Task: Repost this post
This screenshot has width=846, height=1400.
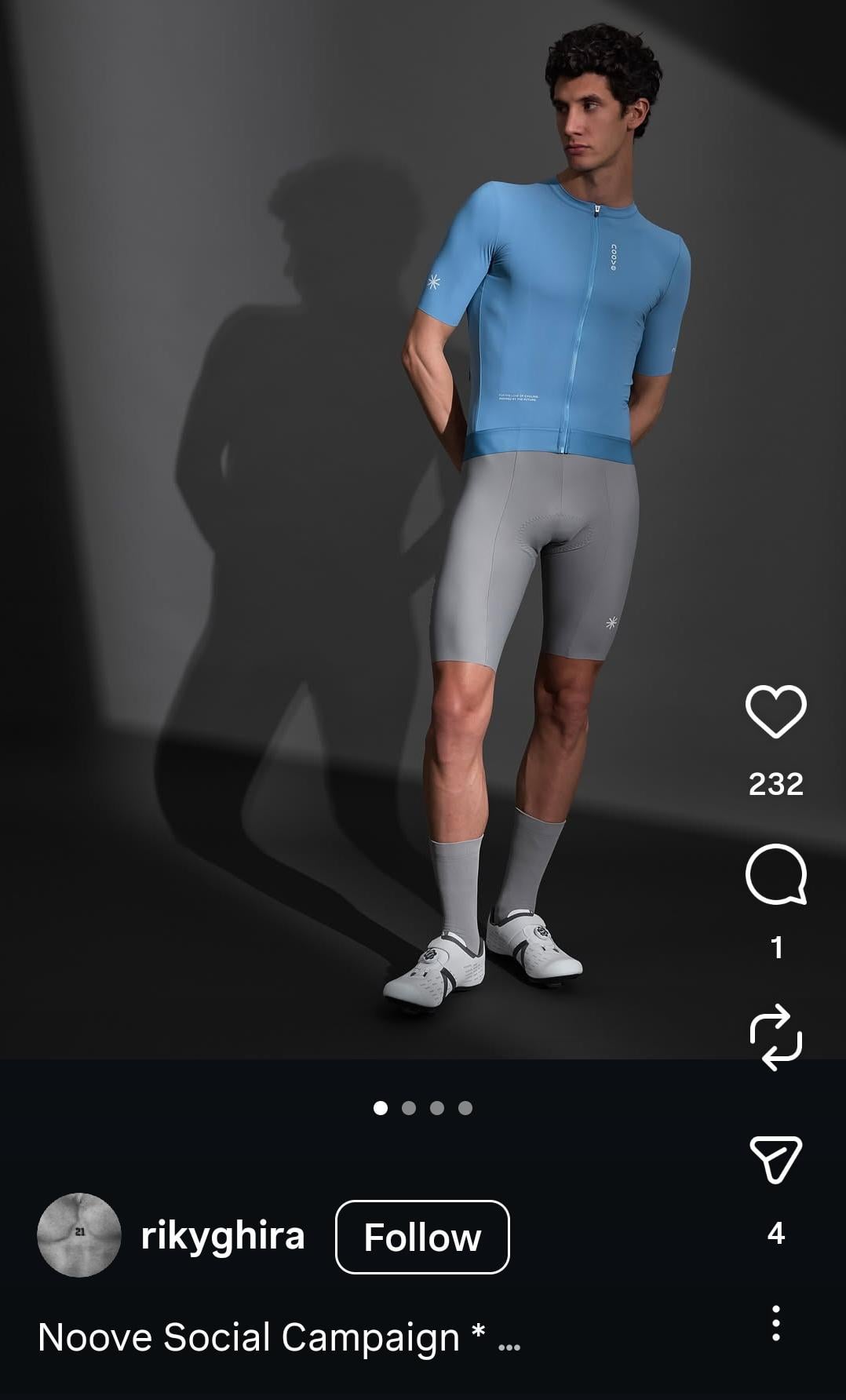Action: point(775,1037)
